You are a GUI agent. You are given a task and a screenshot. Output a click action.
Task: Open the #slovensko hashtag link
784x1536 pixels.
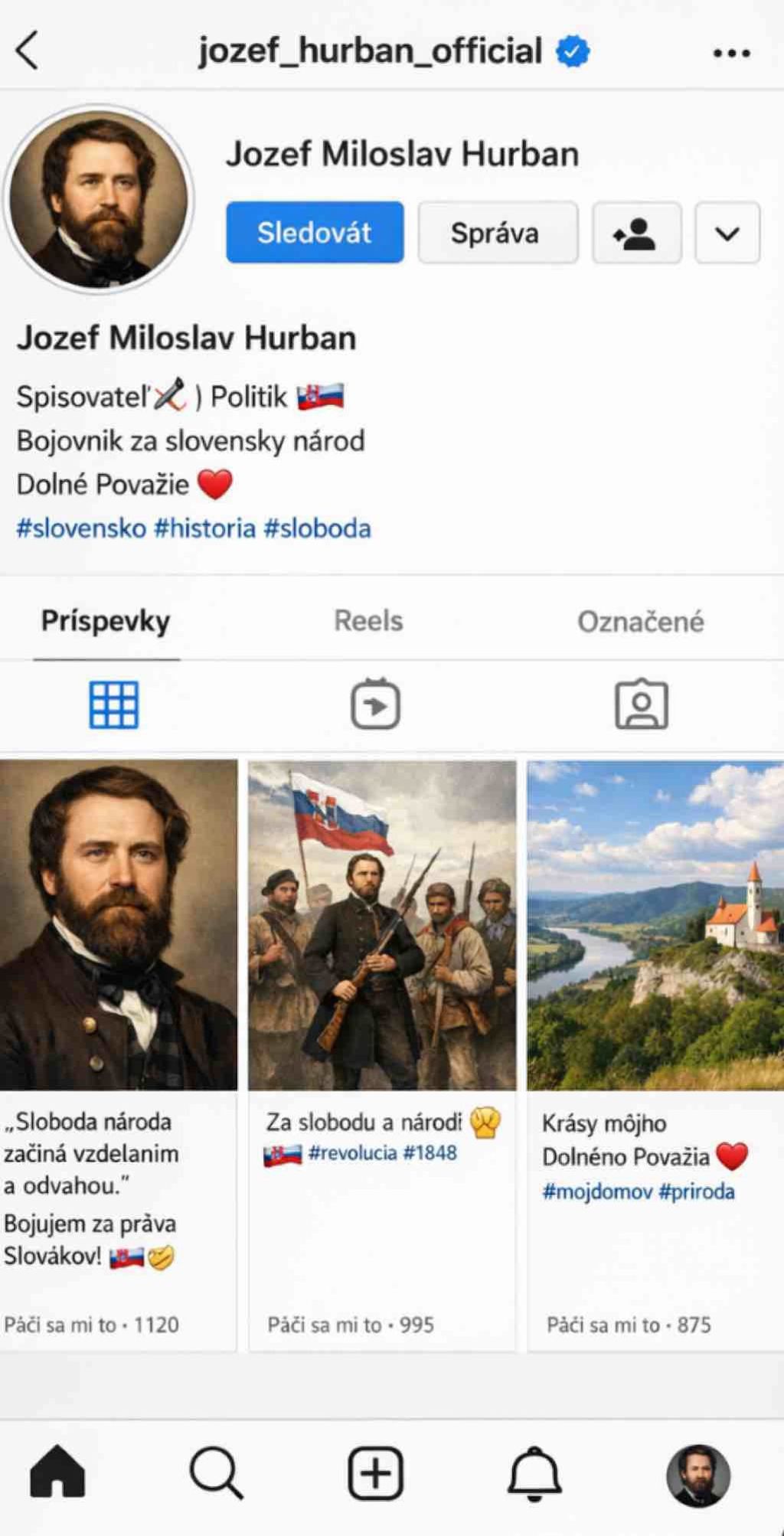[x=81, y=528]
